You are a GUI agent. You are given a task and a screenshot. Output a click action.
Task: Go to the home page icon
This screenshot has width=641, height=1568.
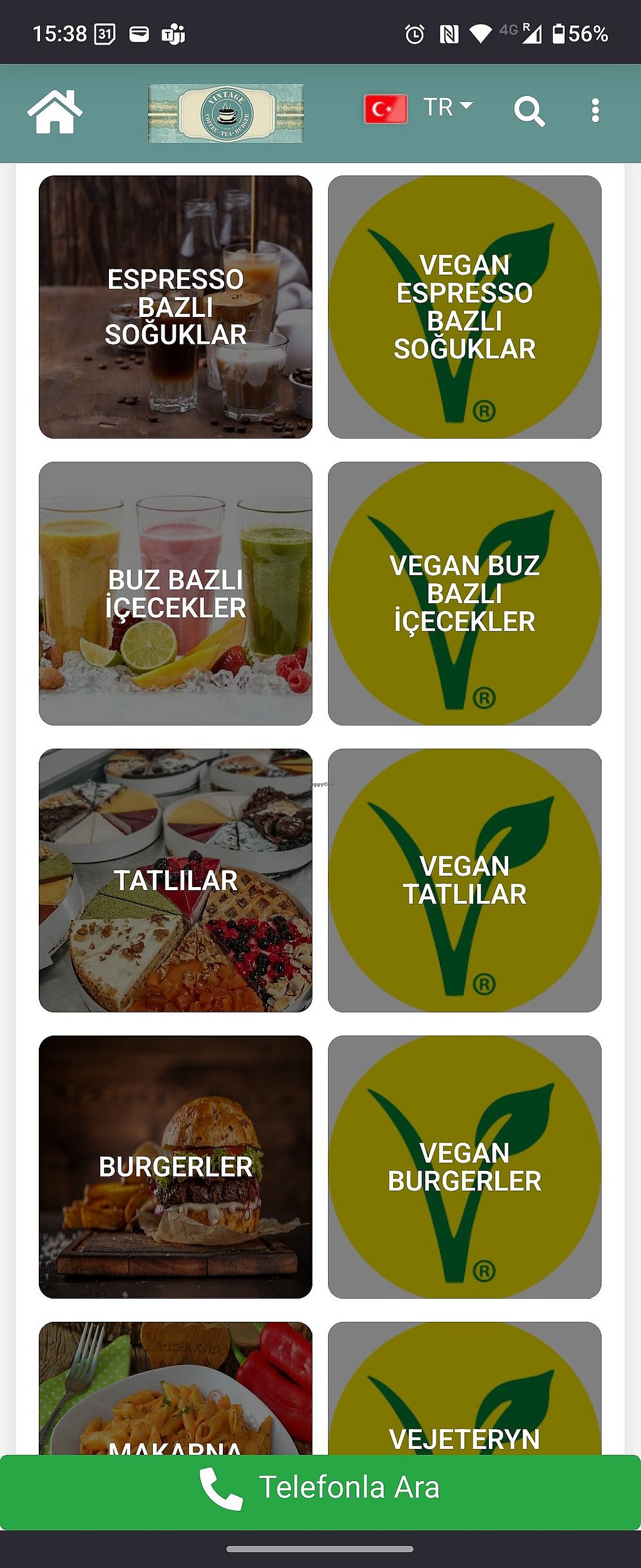pos(54,112)
